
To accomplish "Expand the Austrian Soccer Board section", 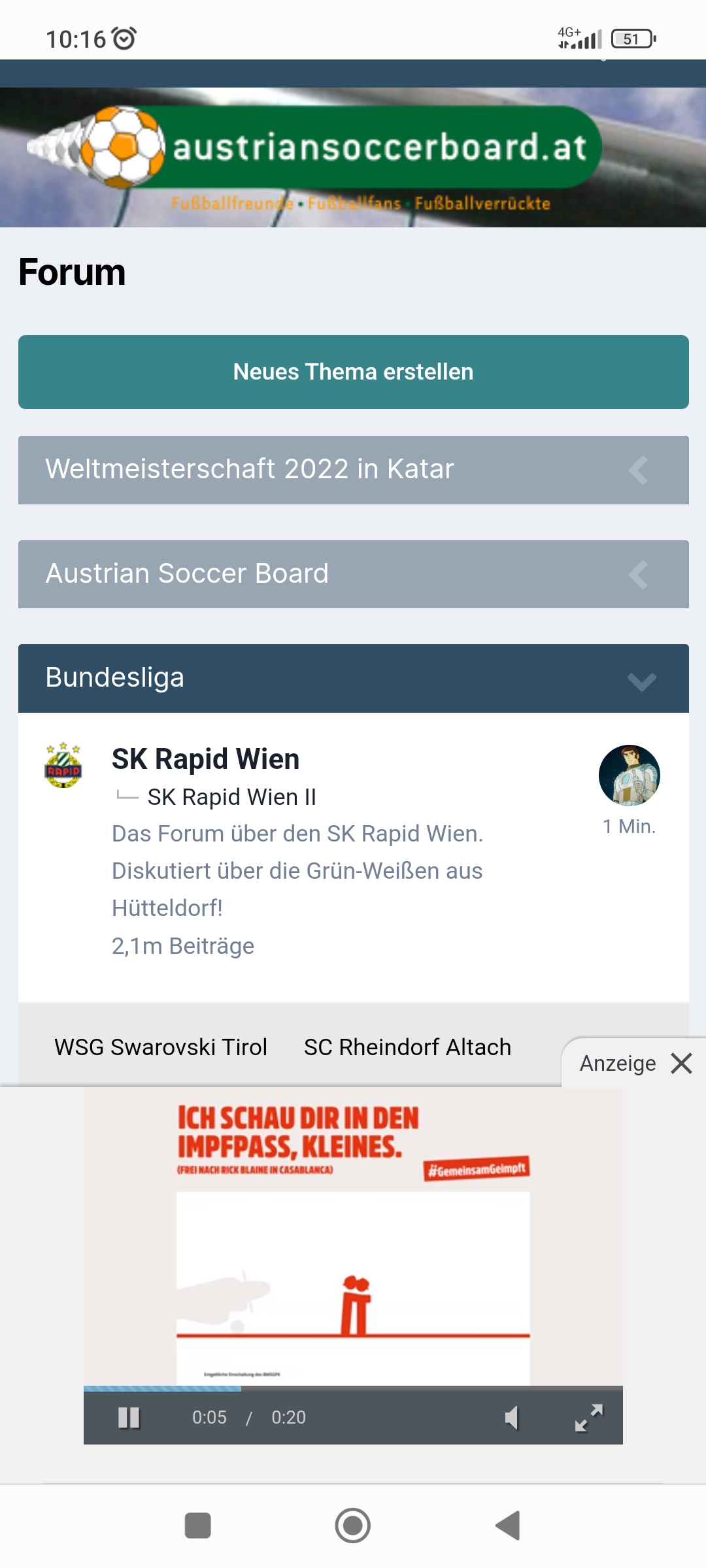I will 353,574.
